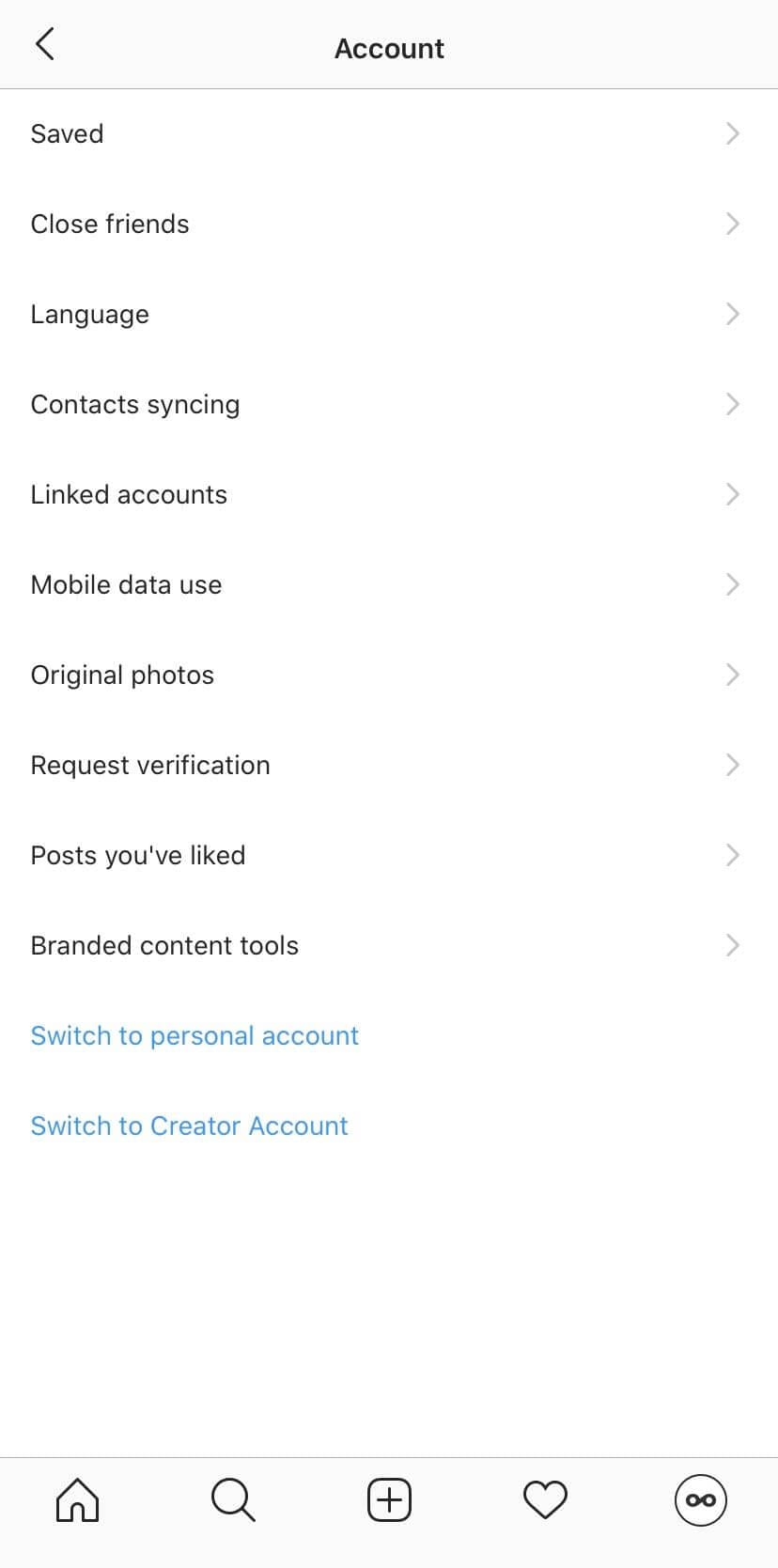Open the Profile tab
Image resolution: width=778 pixels, height=1568 pixels.
701,1500
